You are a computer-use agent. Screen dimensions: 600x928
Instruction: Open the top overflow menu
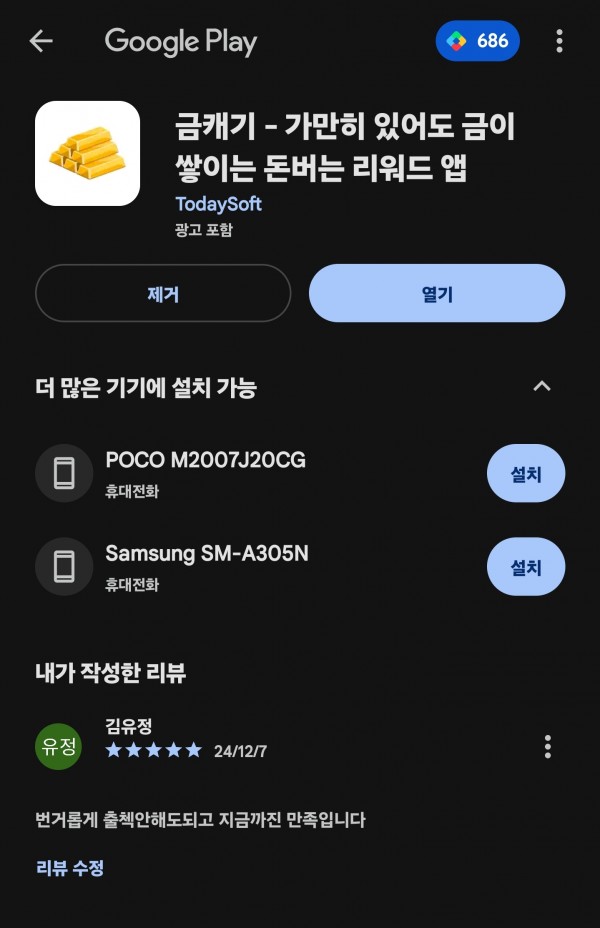click(559, 41)
